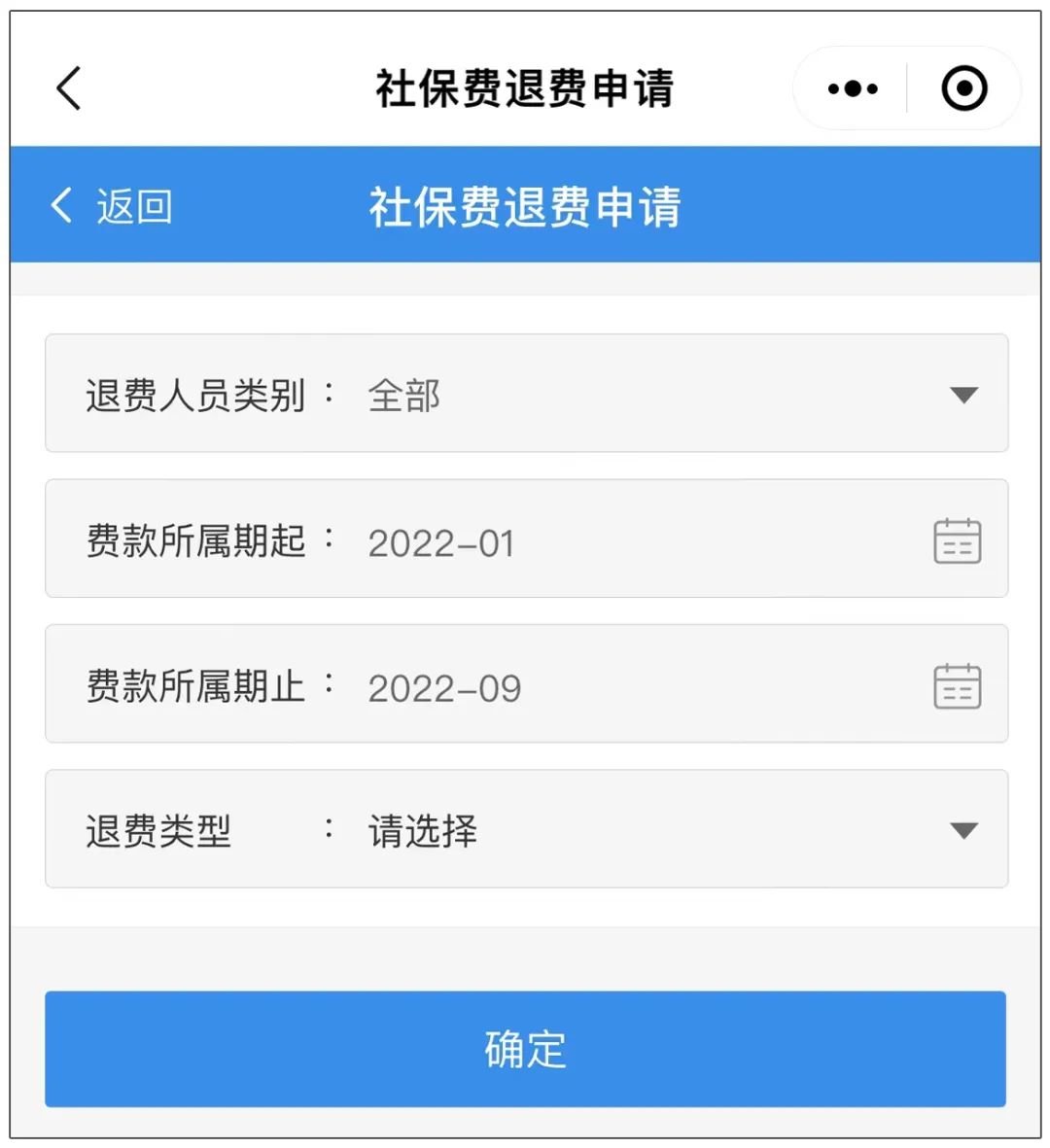Click the 2022-01 start period field

pos(442,541)
